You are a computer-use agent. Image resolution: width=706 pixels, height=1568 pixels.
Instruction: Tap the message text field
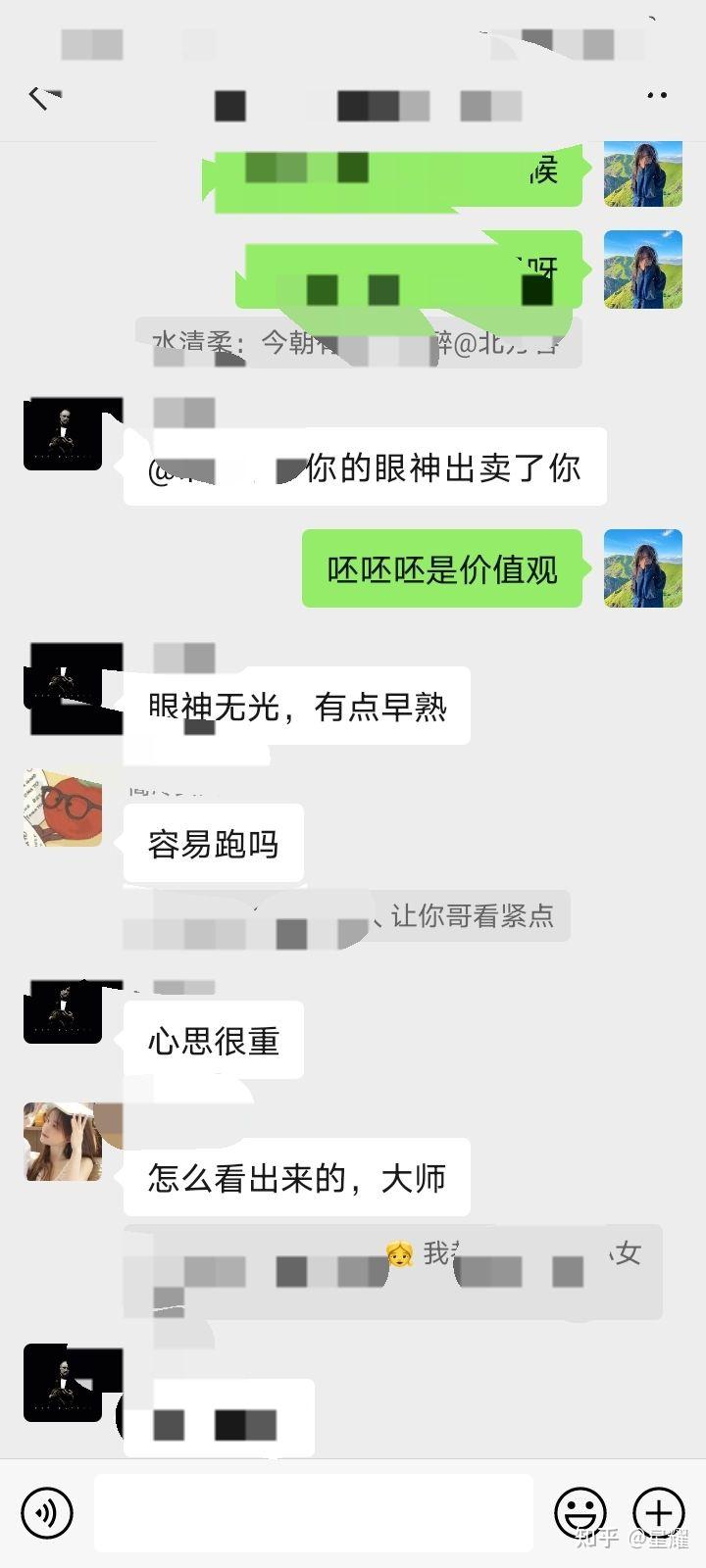pyautogui.click(x=313, y=1513)
